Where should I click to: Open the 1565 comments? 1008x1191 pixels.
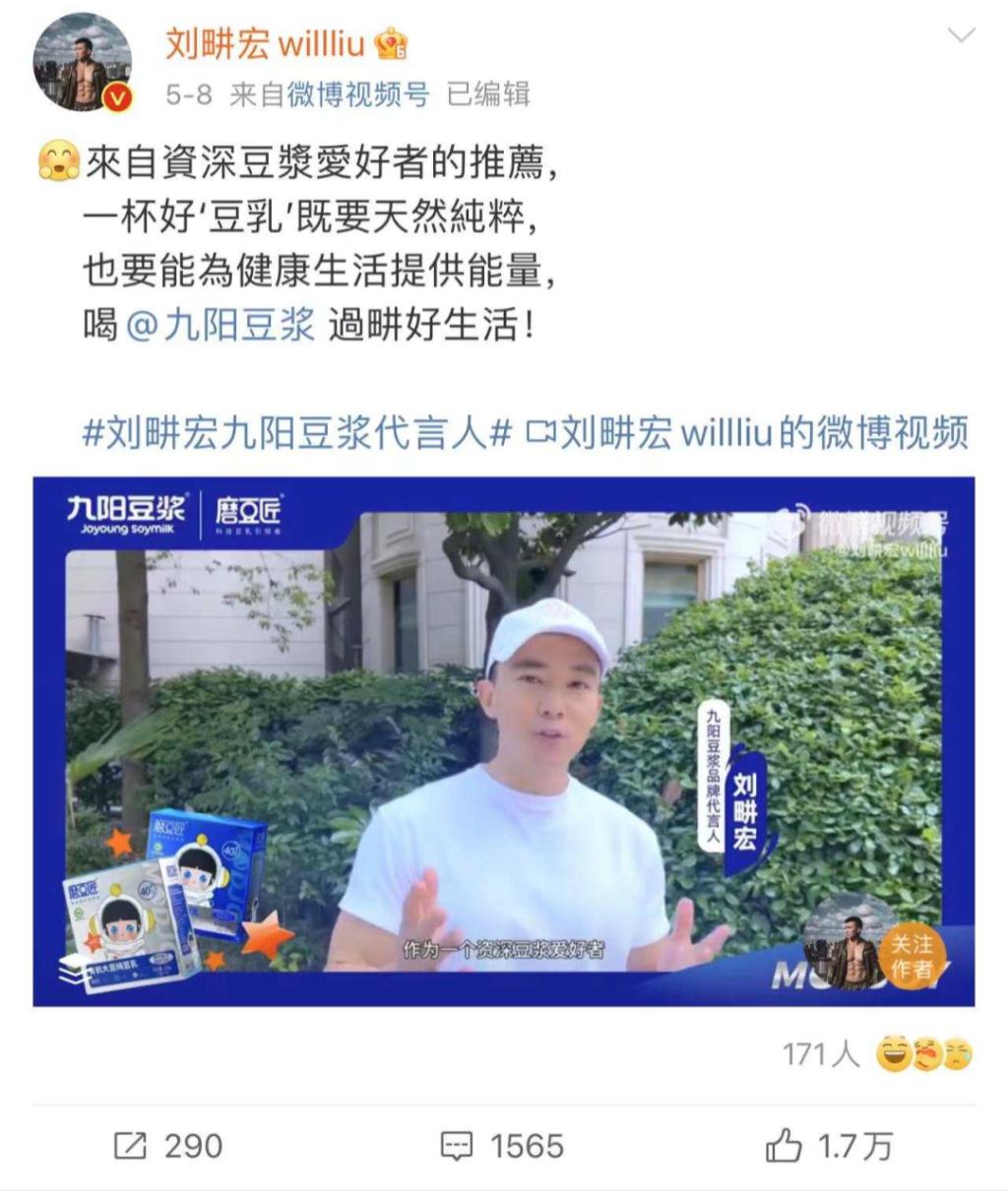pyautogui.click(x=502, y=1146)
